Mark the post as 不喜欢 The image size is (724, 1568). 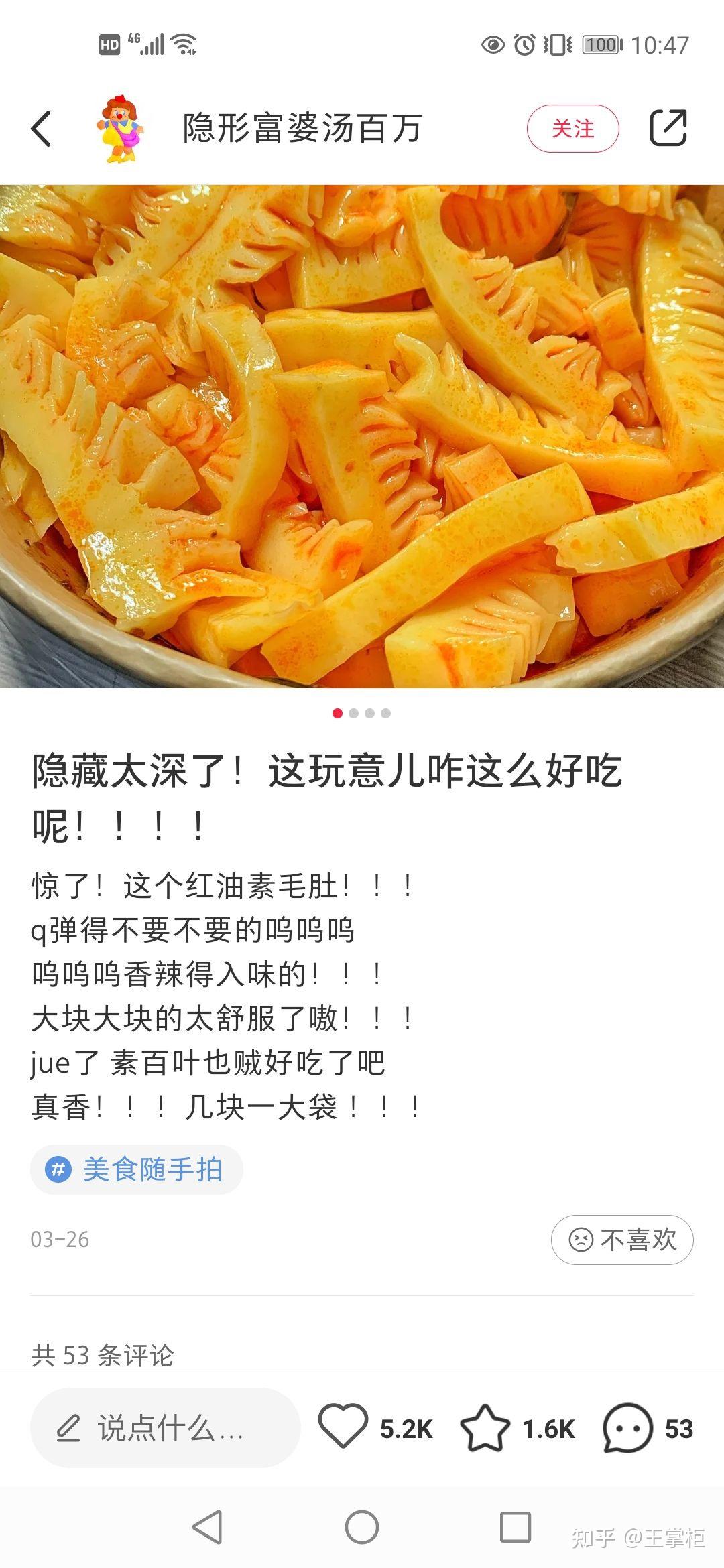click(622, 1240)
